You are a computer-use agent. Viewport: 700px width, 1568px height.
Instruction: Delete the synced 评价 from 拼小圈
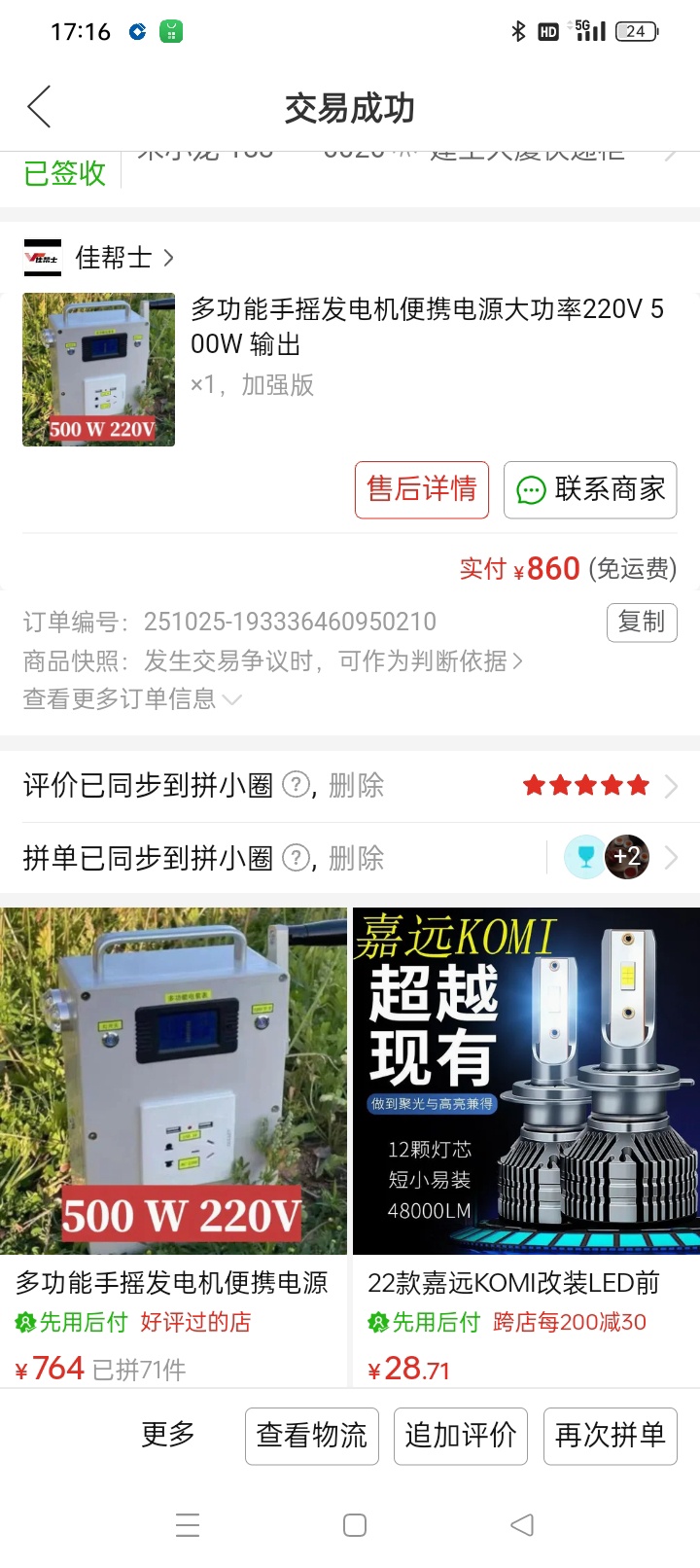(356, 786)
